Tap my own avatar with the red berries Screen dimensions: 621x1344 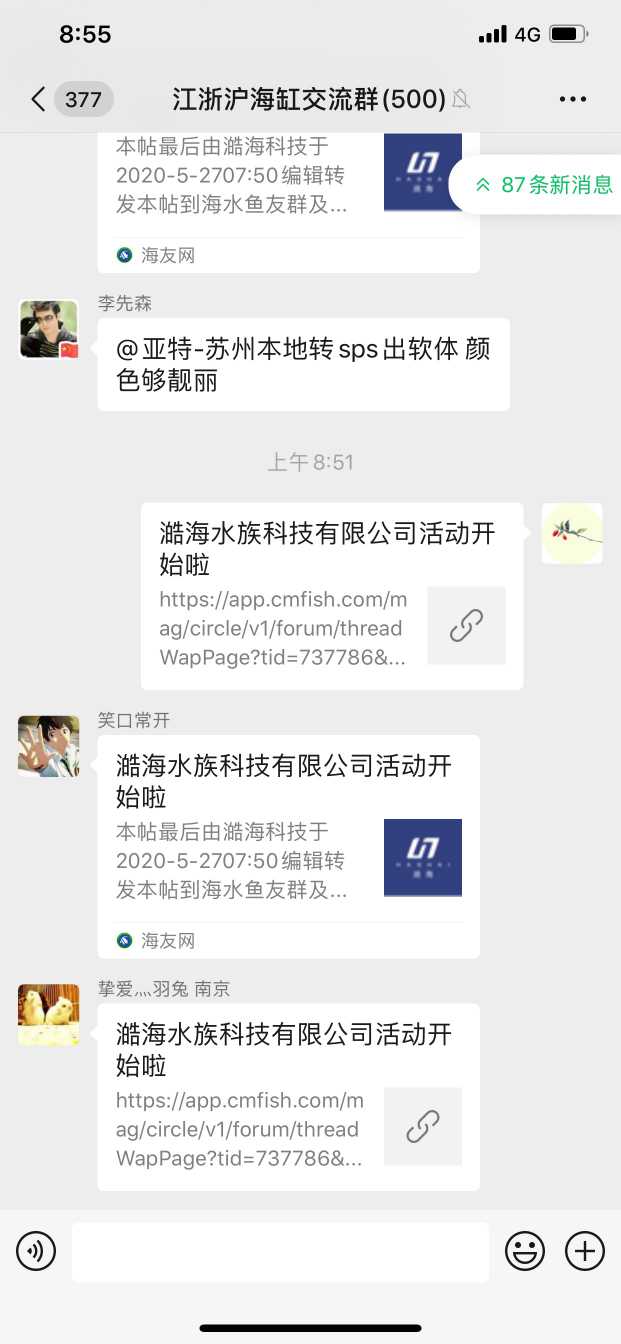pos(572,533)
